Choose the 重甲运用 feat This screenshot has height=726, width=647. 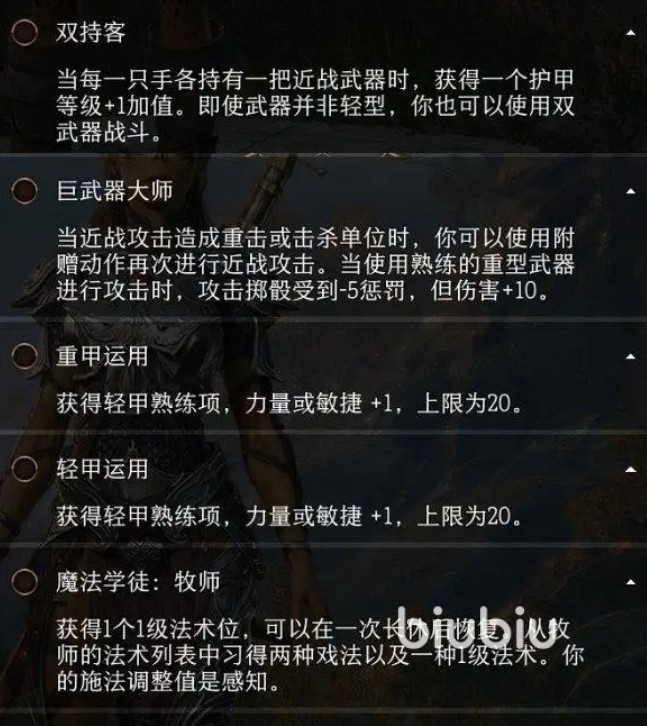pos(22,357)
